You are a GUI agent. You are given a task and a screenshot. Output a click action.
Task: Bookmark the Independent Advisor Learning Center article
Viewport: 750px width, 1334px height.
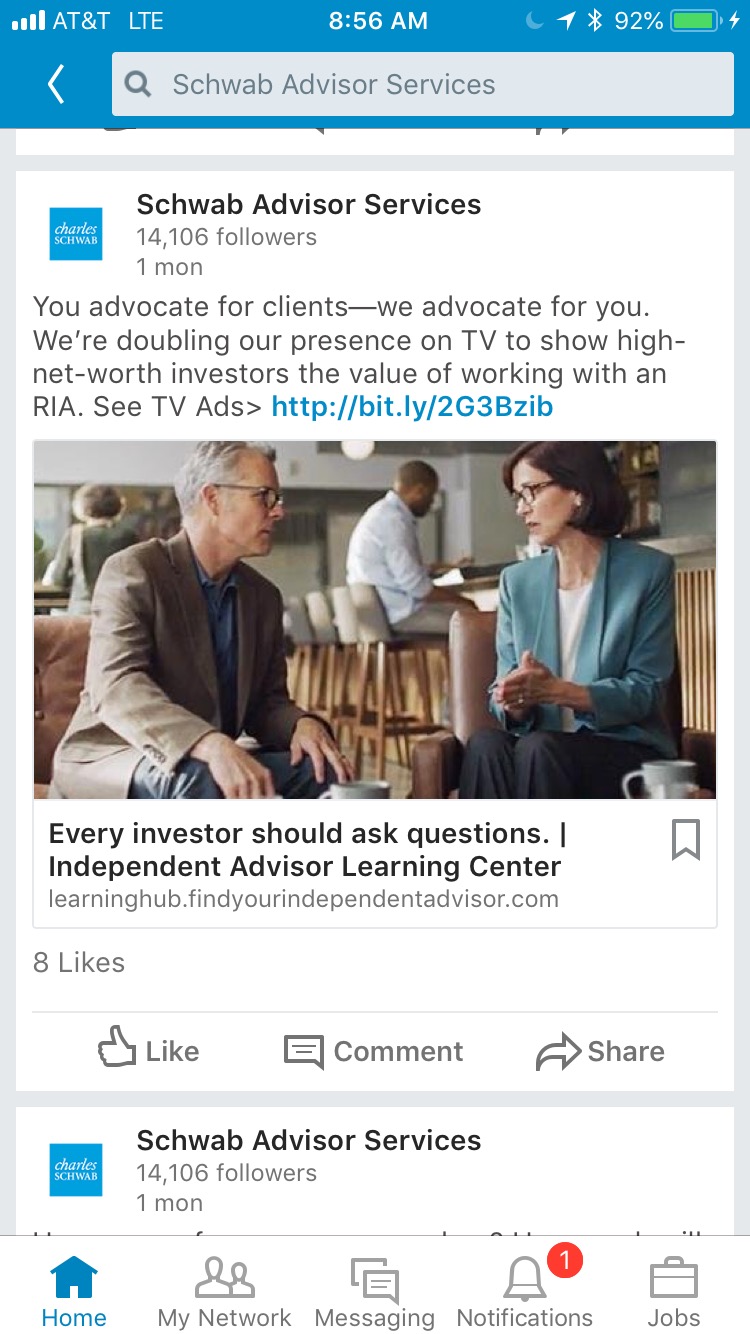point(685,840)
